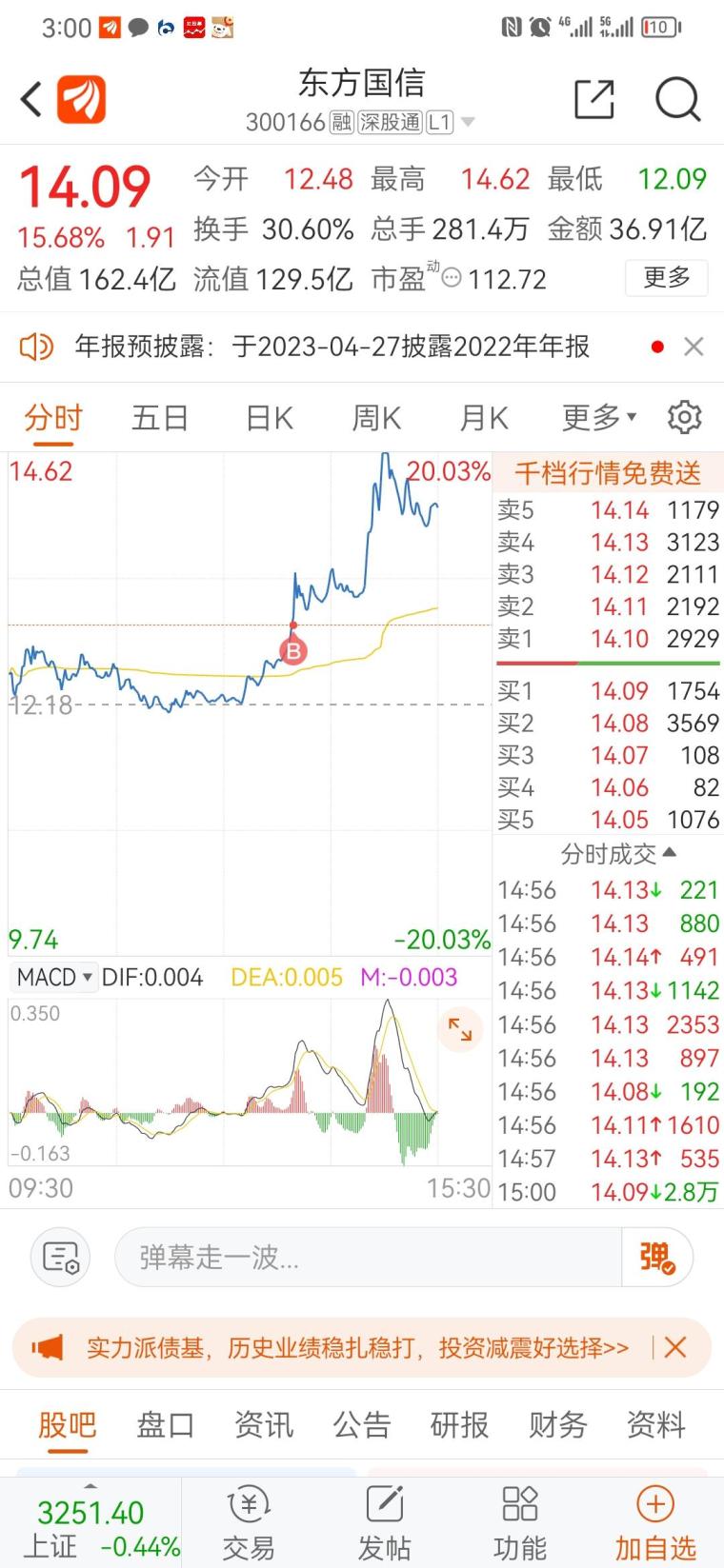The image size is (724, 1568).
Task: Open the search magnifier
Action: tap(678, 99)
